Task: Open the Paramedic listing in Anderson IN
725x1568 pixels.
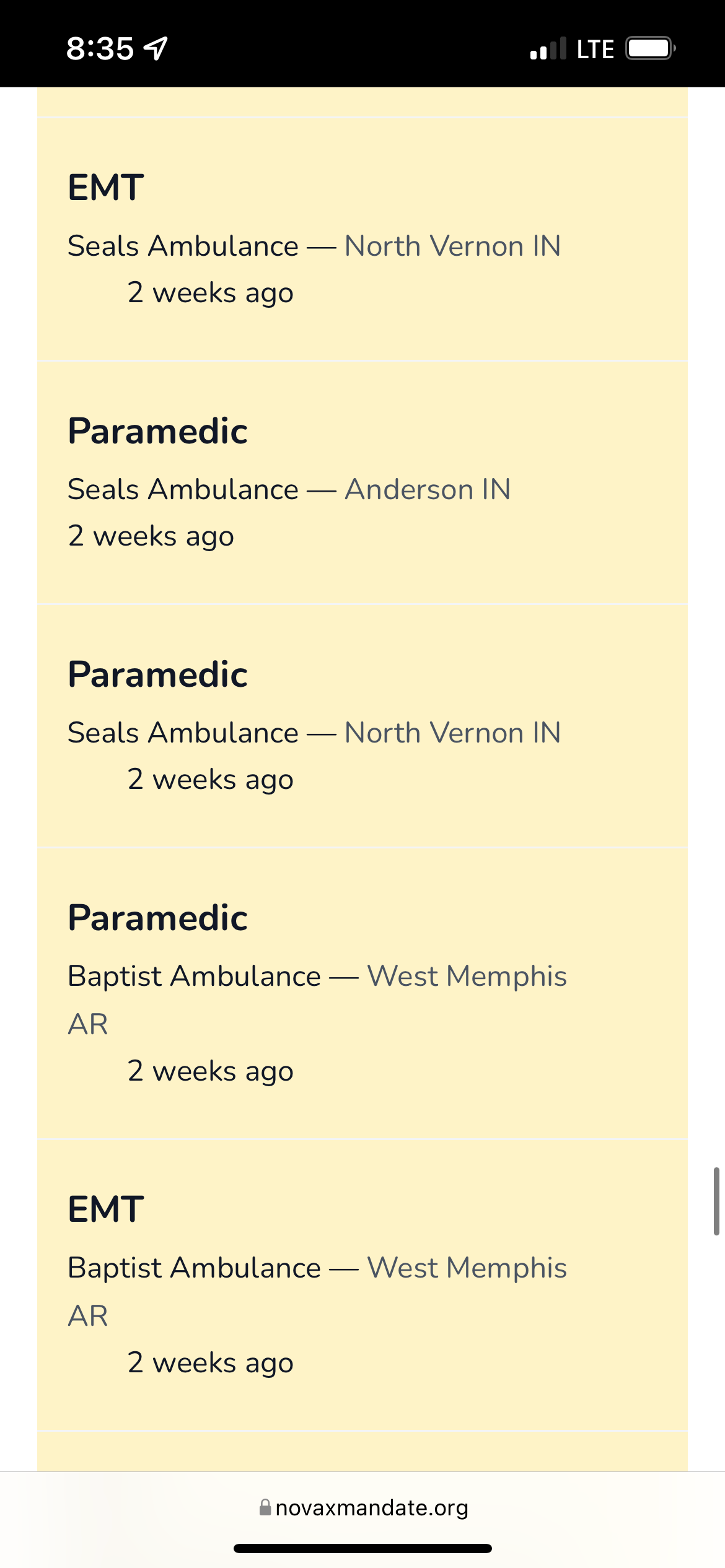Action: tap(362, 482)
